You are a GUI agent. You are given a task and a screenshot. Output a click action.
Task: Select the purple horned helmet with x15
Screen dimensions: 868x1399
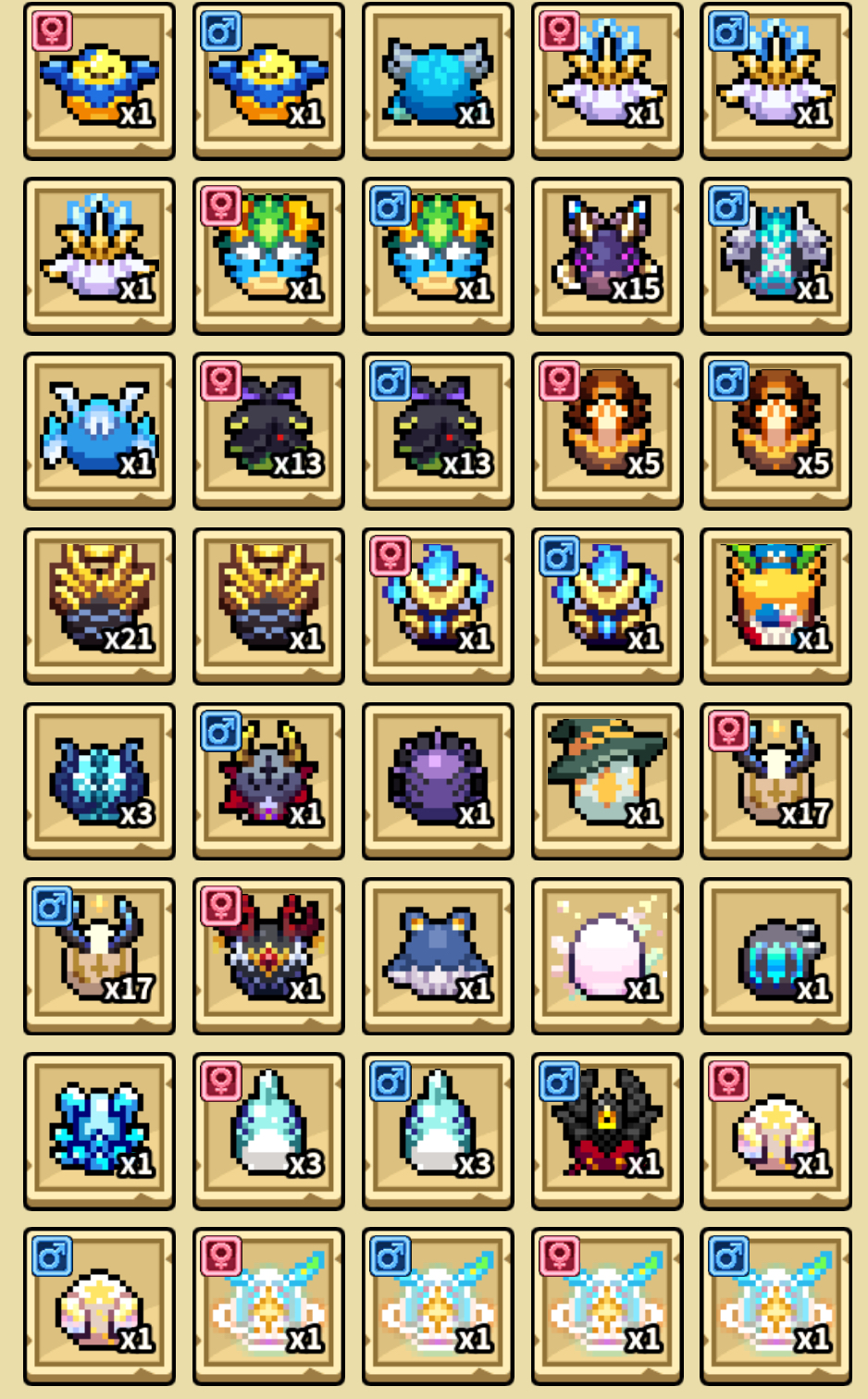coord(606,255)
